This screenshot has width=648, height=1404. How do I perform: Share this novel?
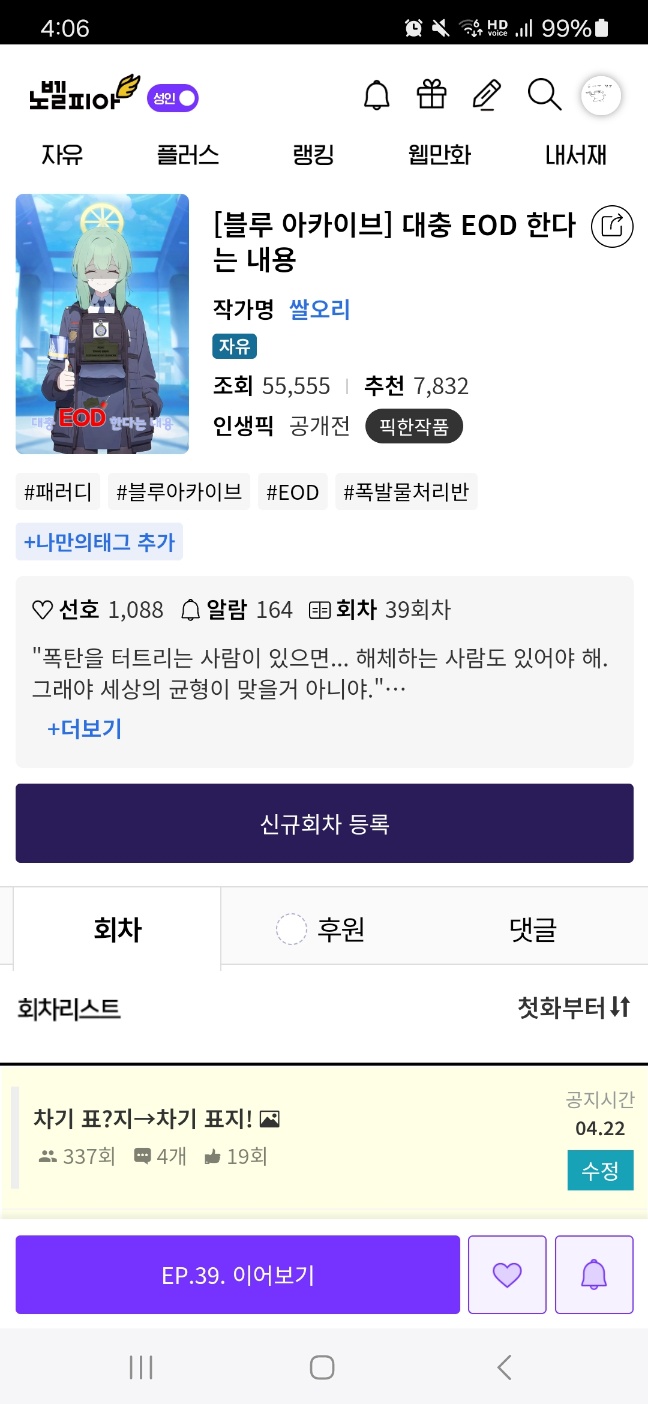pos(612,225)
